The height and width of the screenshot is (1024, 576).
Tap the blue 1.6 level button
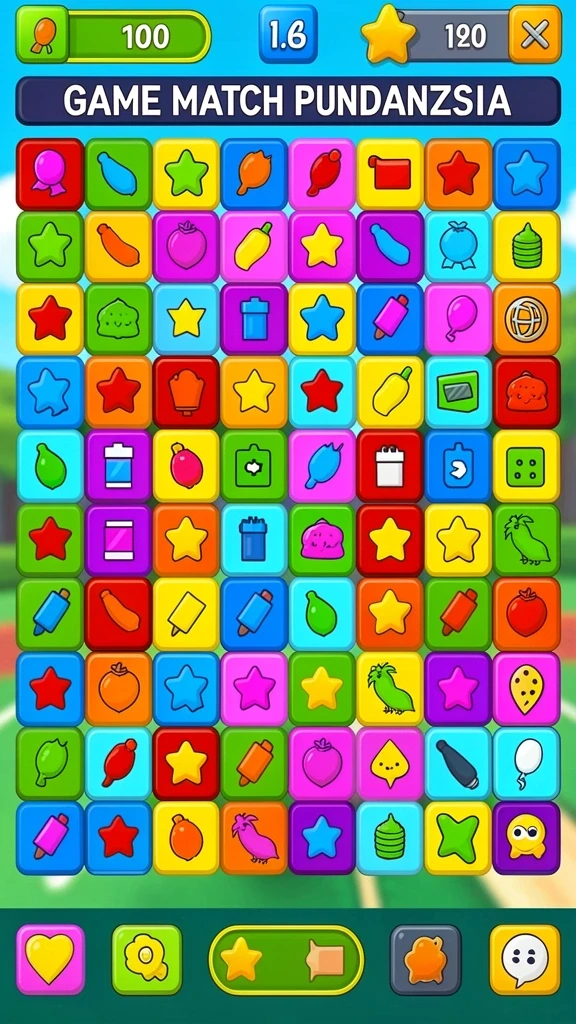[x=288, y=34]
